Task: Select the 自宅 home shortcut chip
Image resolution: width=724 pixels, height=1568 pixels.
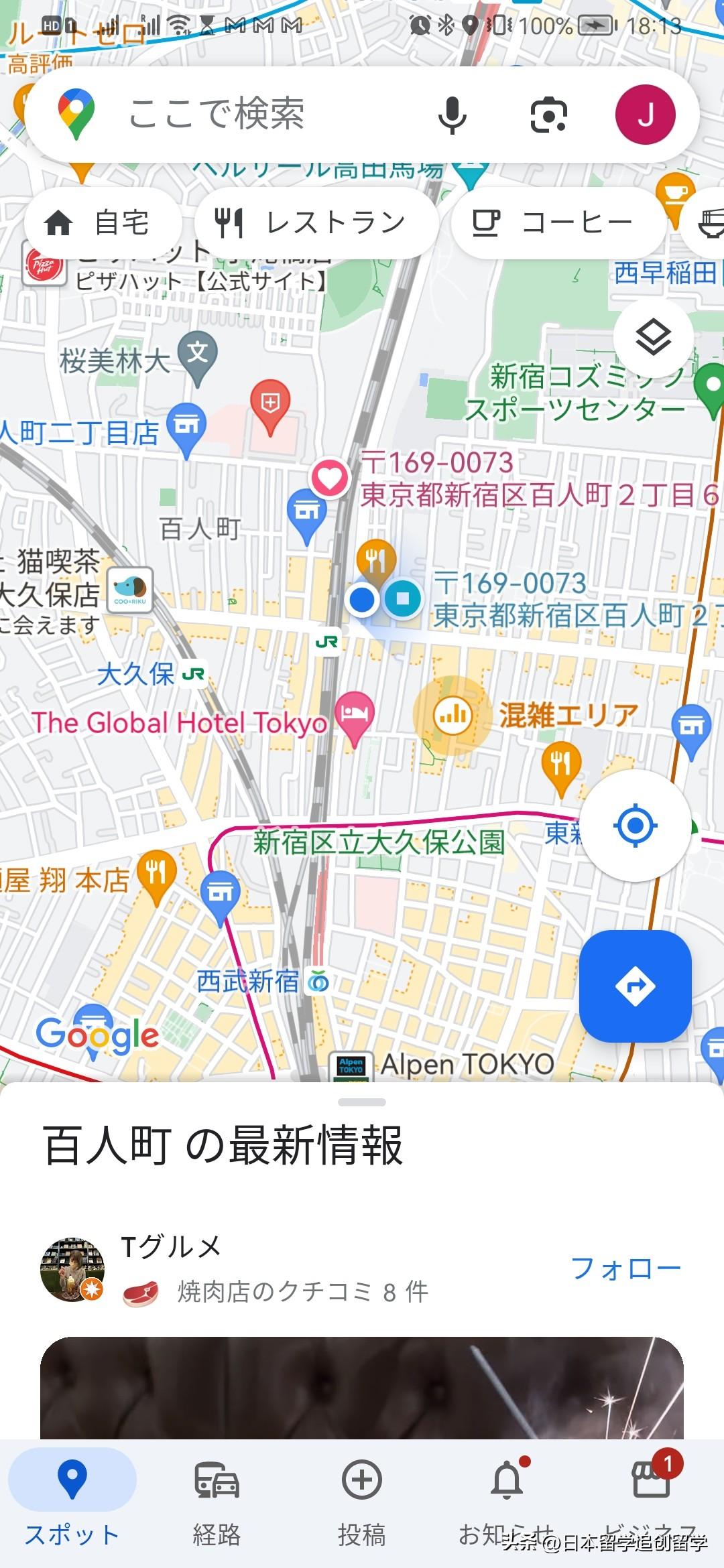Action: (101, 222)
